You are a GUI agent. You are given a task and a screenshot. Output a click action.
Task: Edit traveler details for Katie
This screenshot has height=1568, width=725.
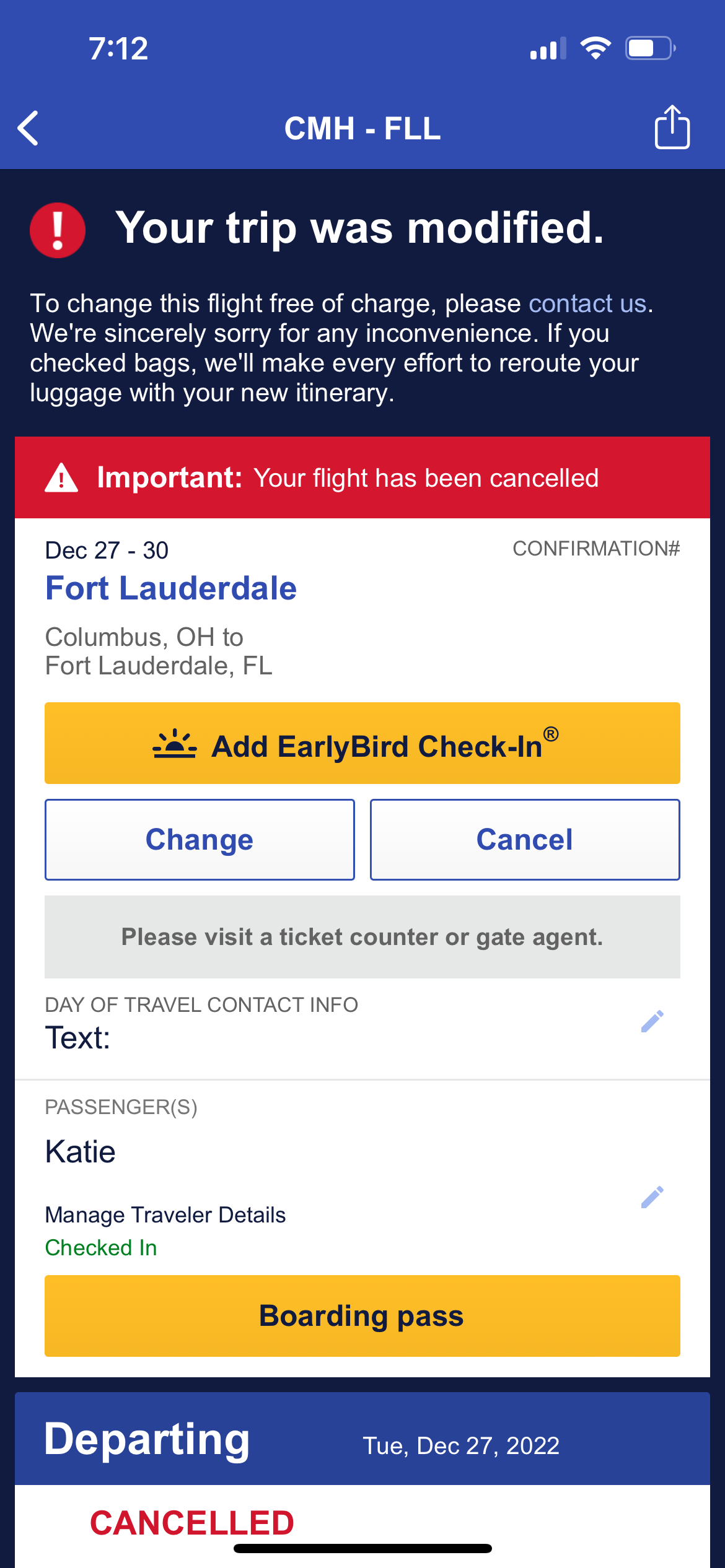tap(652, 1197)
